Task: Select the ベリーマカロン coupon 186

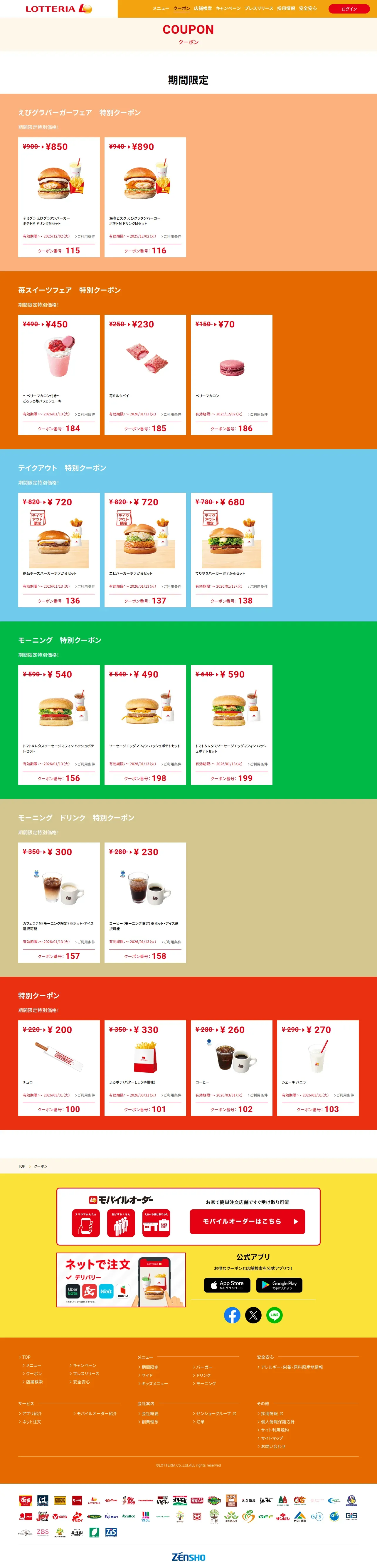Action: point(232,375)
